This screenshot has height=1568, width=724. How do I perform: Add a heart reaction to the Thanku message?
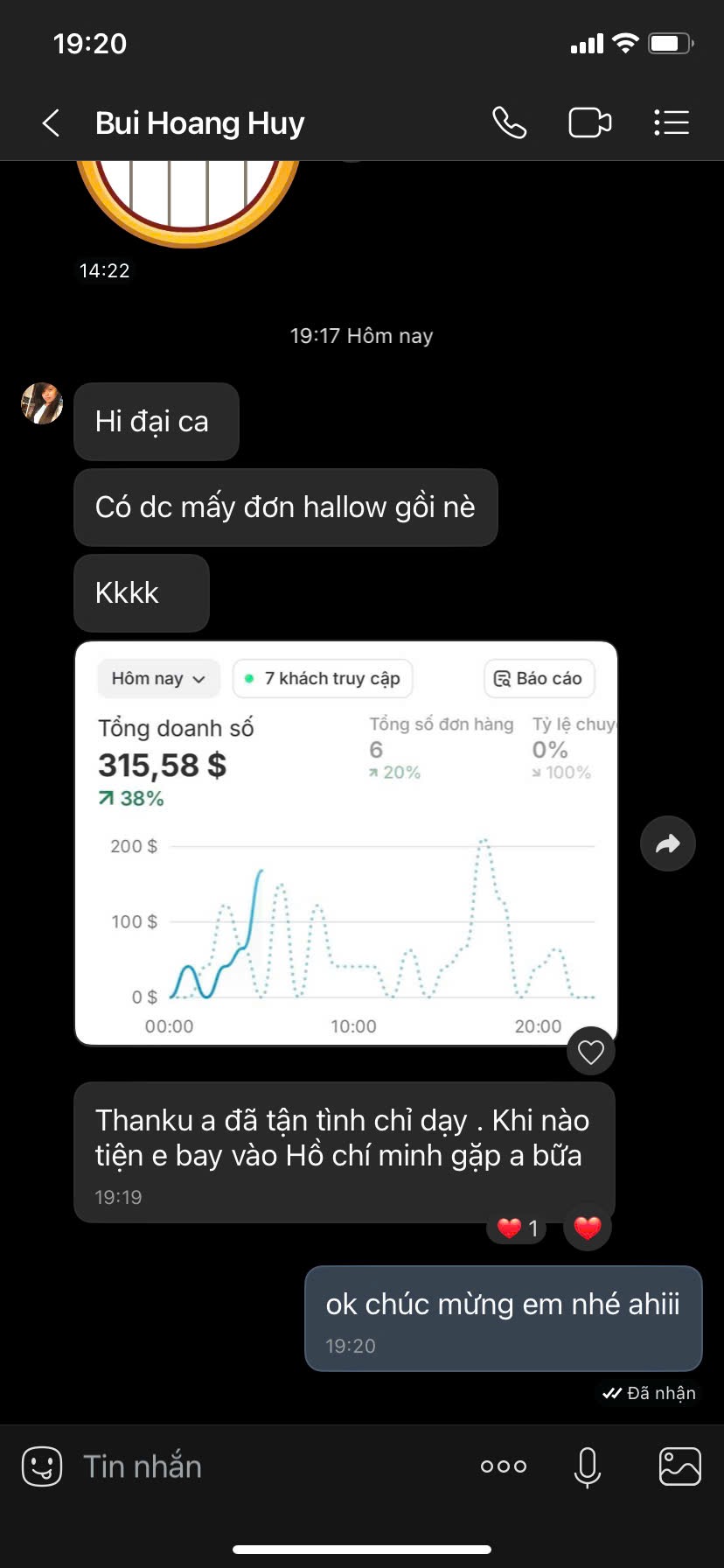point(588,1228)
